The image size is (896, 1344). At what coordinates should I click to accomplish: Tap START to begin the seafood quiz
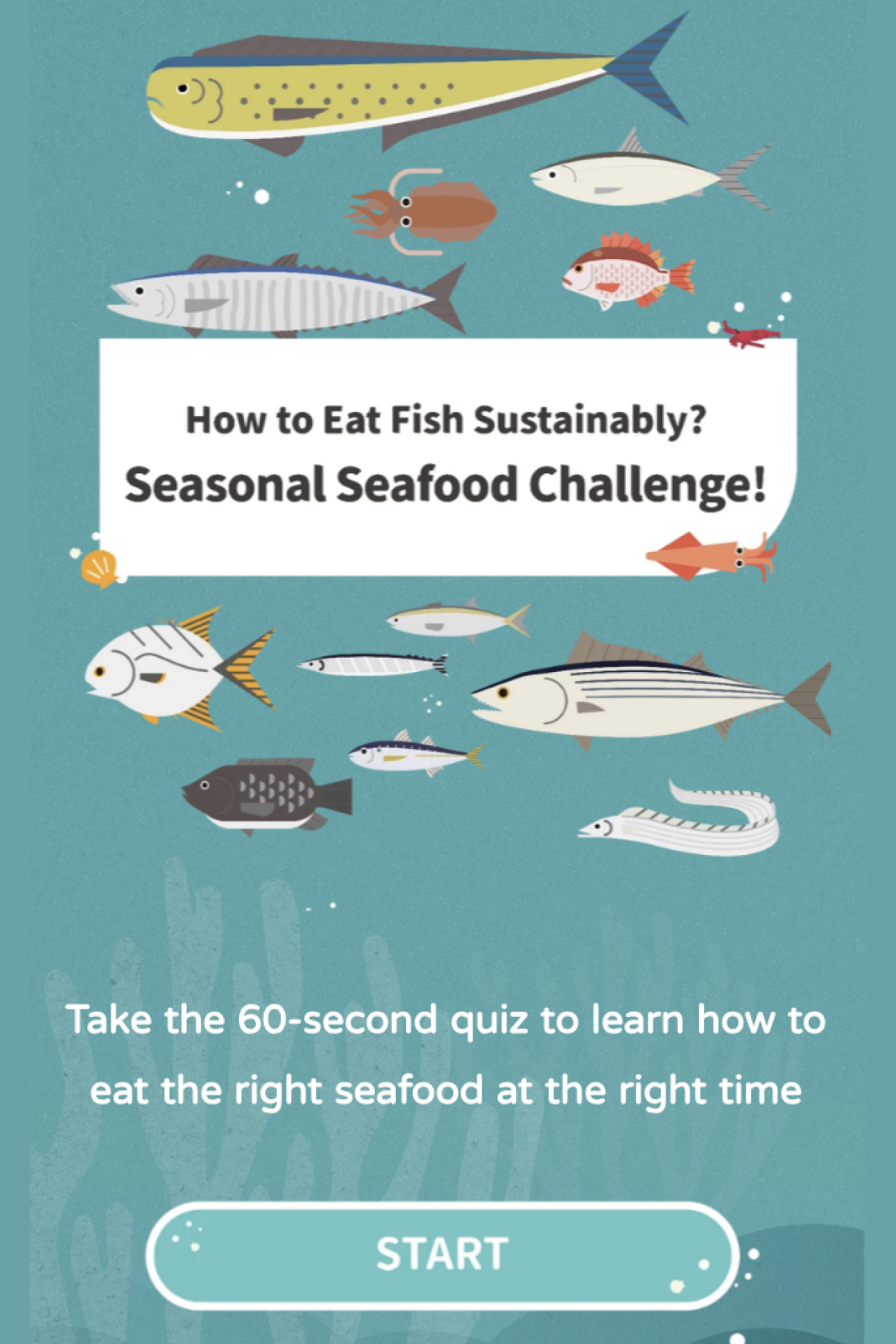pos(442,1254)
